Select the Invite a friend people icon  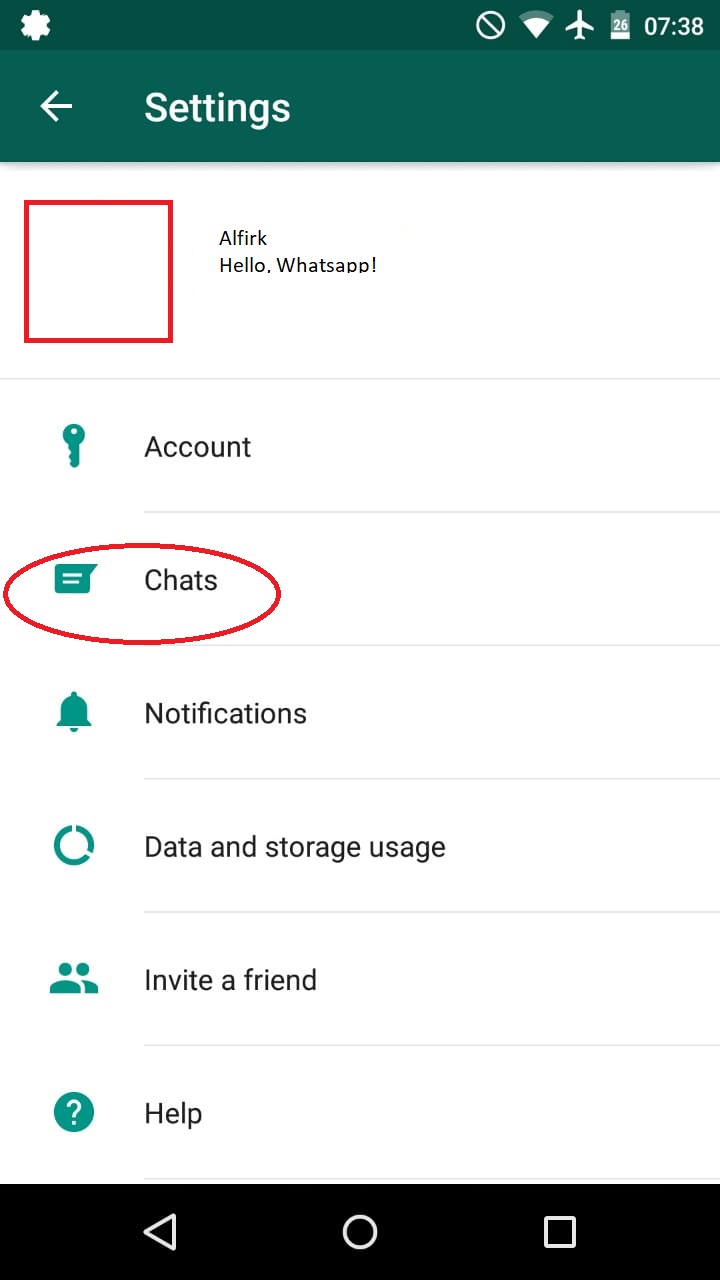point(72,978)
